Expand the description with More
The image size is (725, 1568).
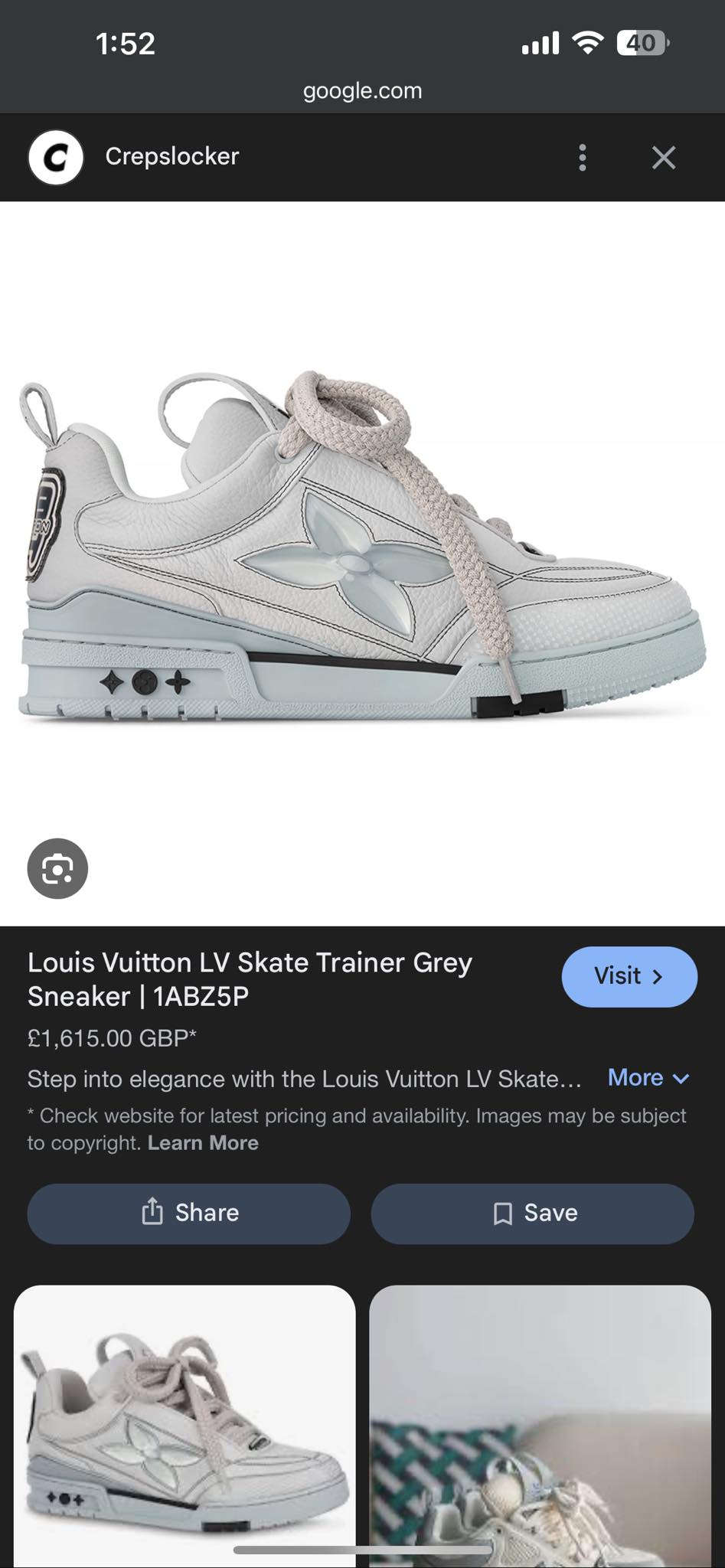tap(648, 1078)
